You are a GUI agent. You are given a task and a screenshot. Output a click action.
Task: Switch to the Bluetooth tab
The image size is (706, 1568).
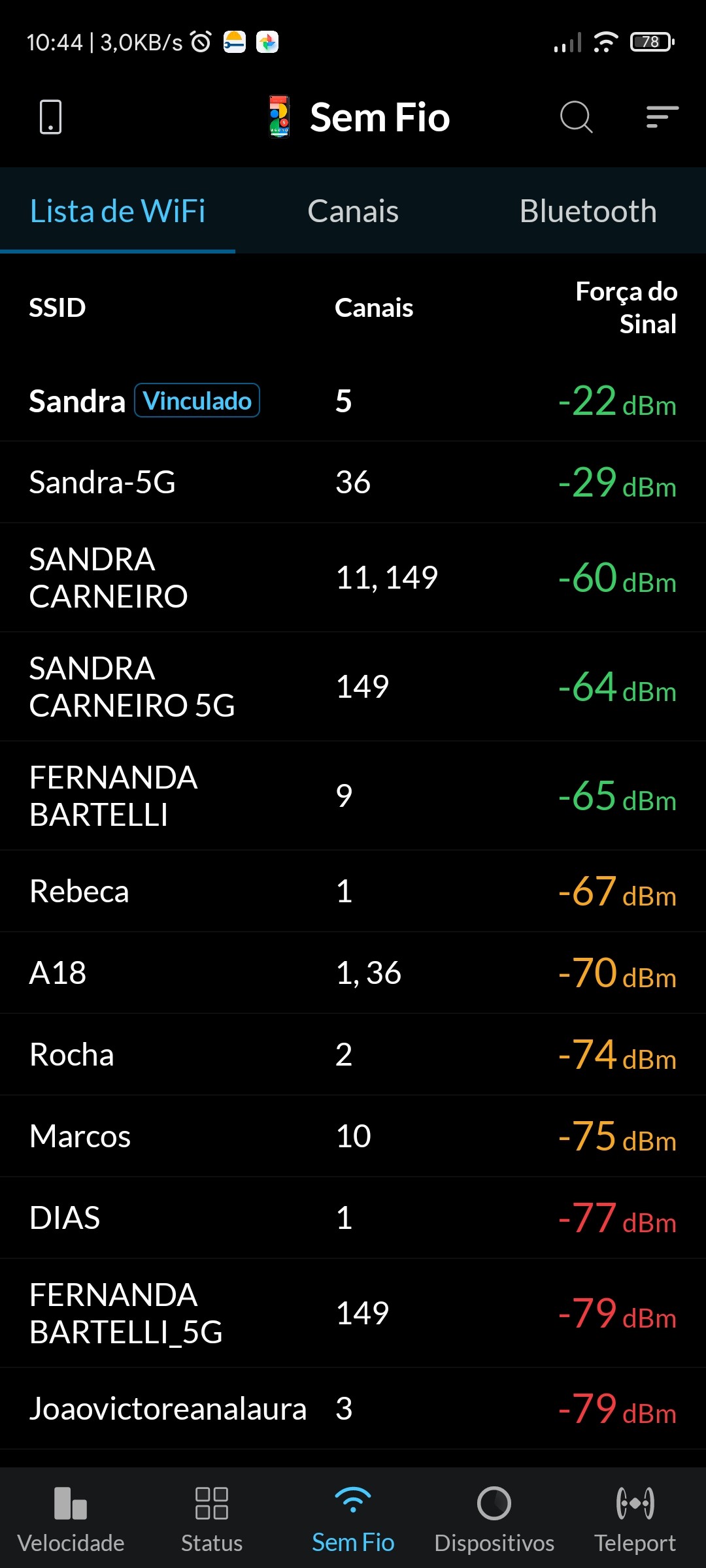588,211
